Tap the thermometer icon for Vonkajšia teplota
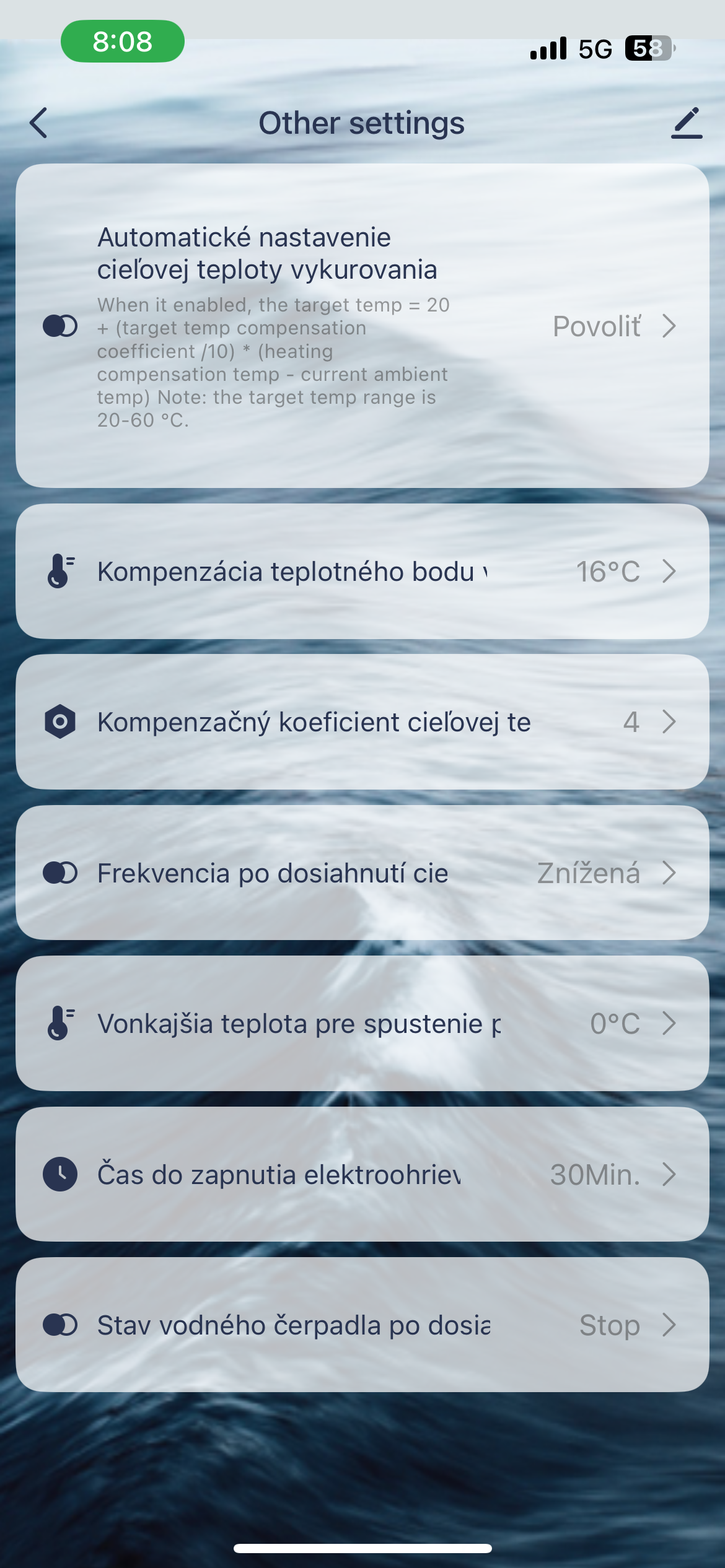This screenshot has height=1568, width=725. pyautogui.click(x=60, y=1023)
